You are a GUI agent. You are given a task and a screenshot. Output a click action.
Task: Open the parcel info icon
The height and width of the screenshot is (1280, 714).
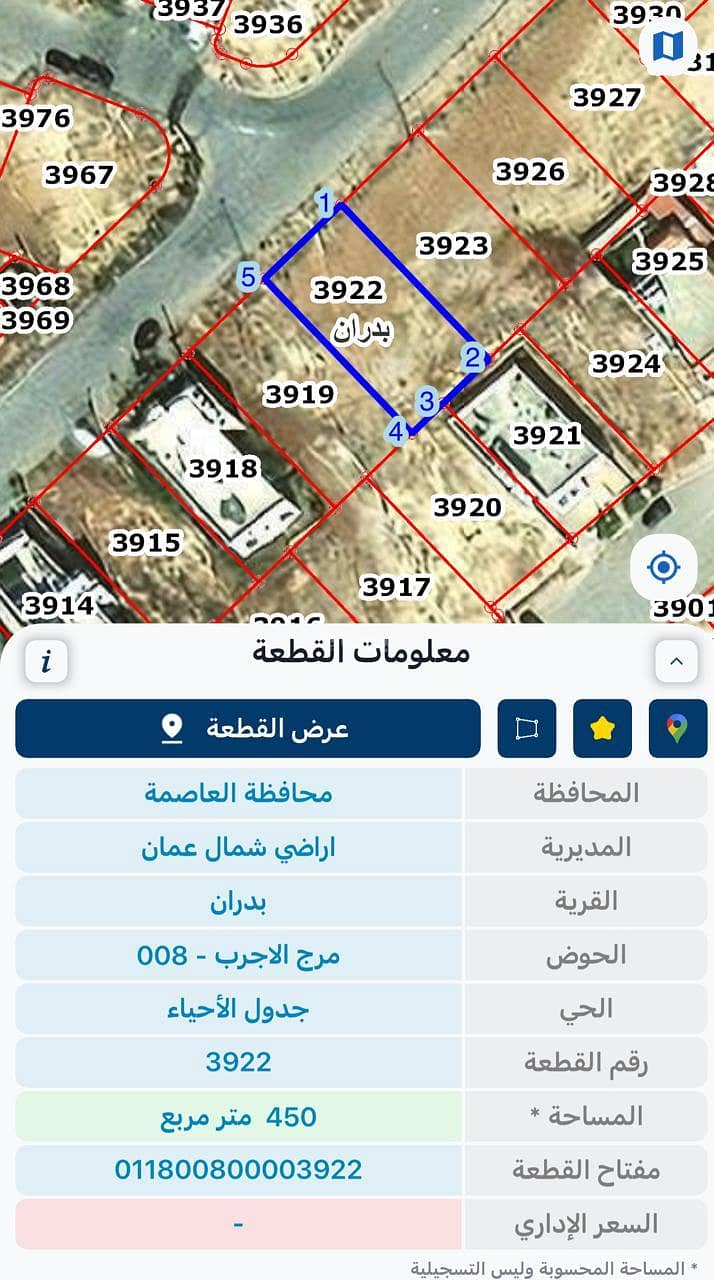click(x=45, y=661)
